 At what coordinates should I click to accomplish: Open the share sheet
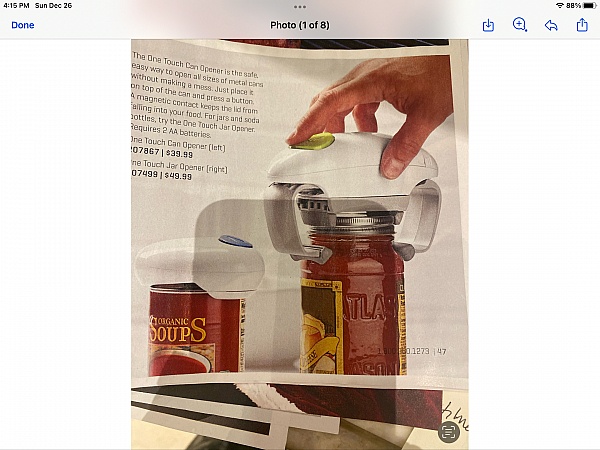tap(582, 25)
